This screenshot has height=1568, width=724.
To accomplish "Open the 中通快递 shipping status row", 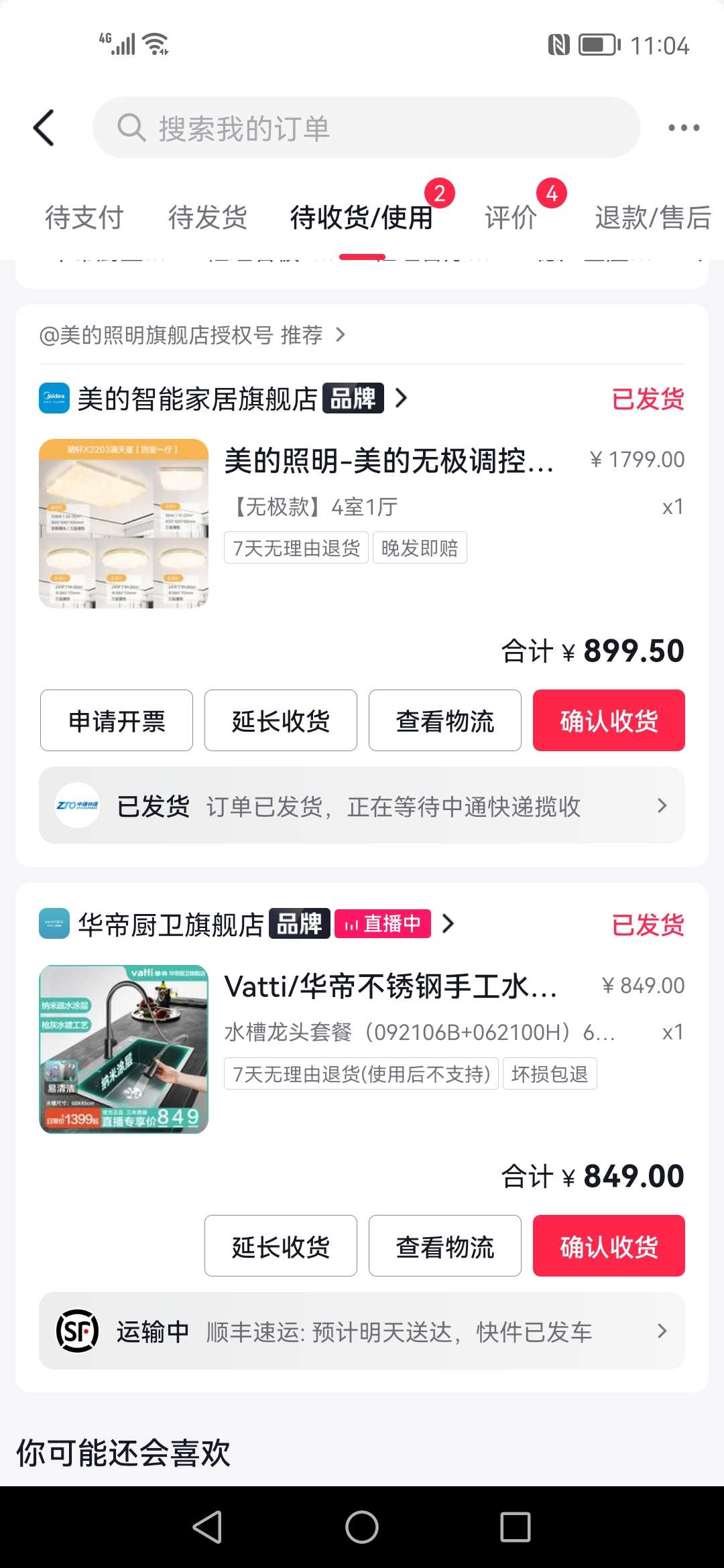I will [362, 805].
